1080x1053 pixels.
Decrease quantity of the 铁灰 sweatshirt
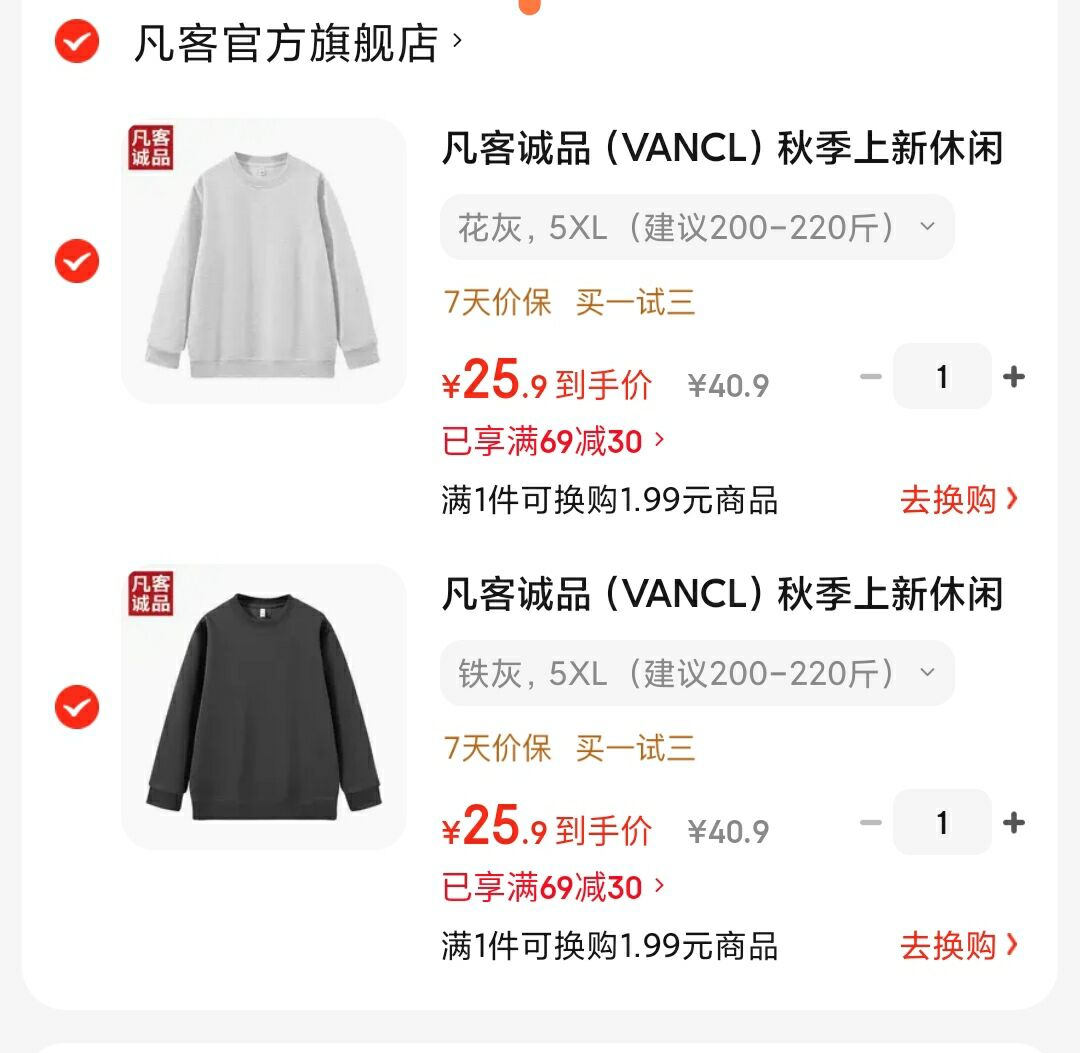(871, 823)
